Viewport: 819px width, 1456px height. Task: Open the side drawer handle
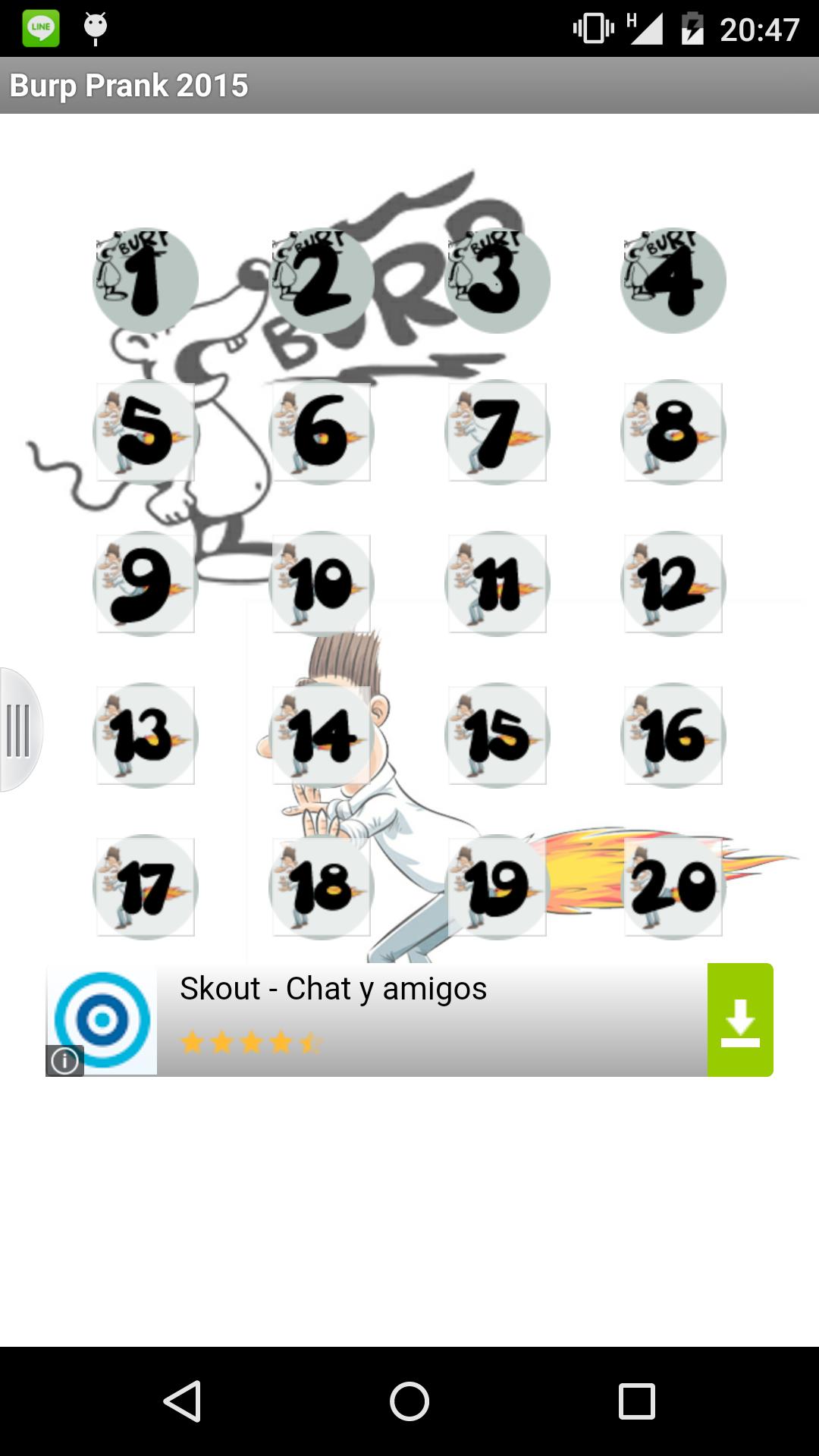point(19,730)
